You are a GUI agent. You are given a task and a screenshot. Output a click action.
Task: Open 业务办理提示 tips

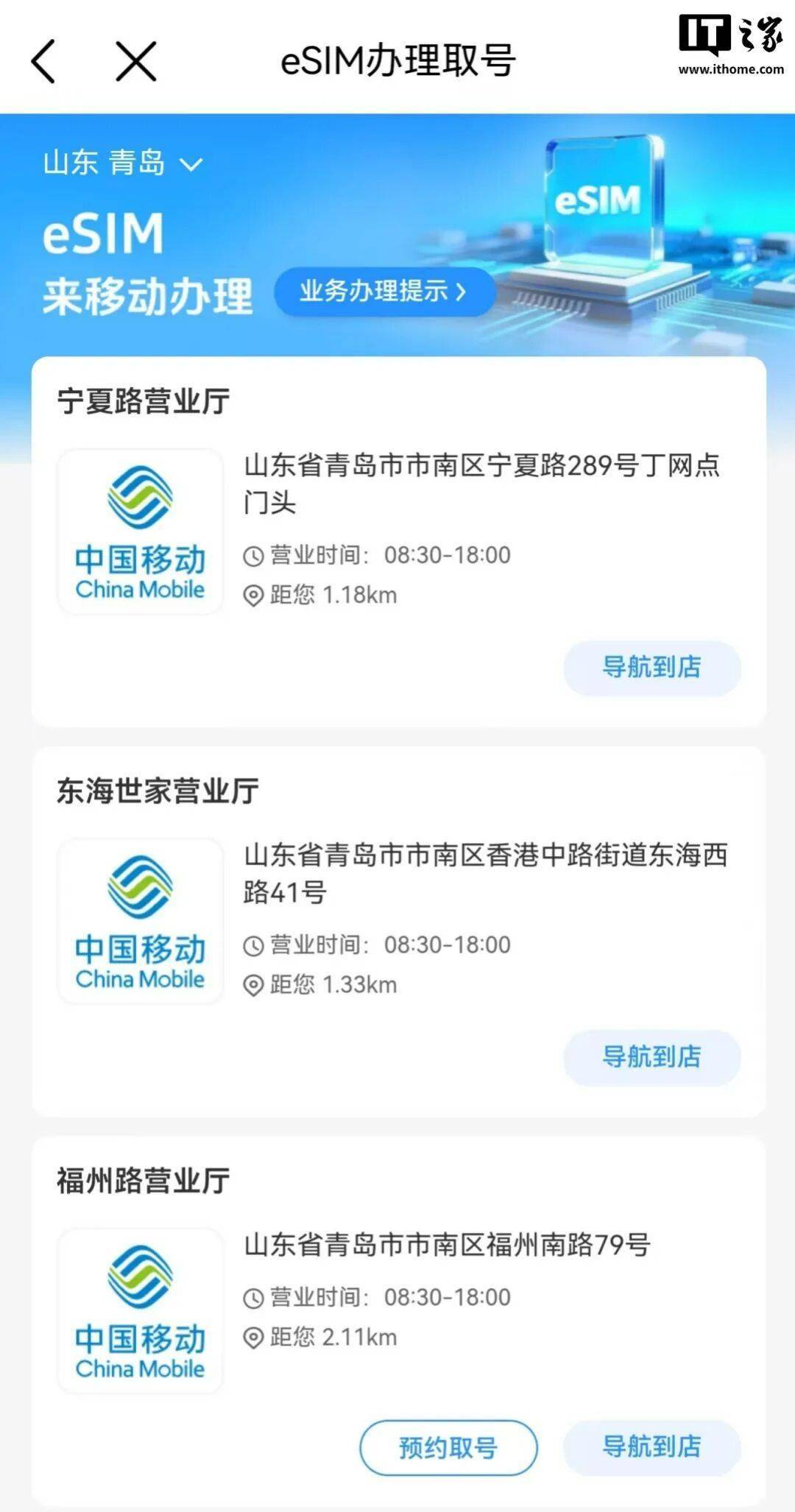coord(383,292)
